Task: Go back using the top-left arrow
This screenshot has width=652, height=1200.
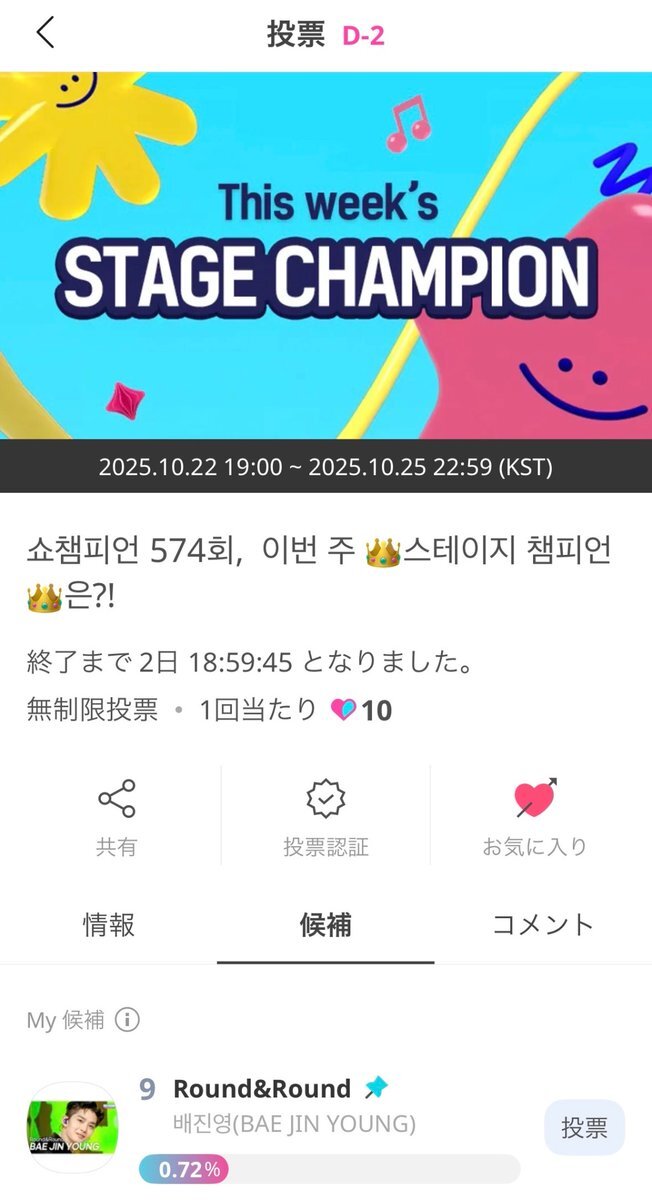Action: tap(45, 34)
